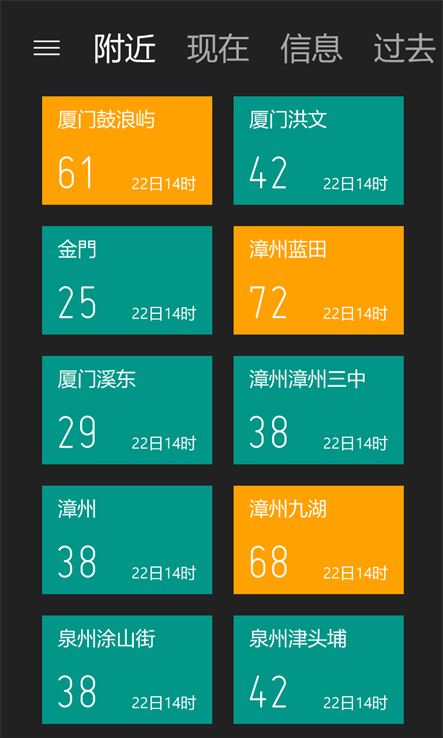Open the 泉州涂山街 station tile

coord(127,670)
